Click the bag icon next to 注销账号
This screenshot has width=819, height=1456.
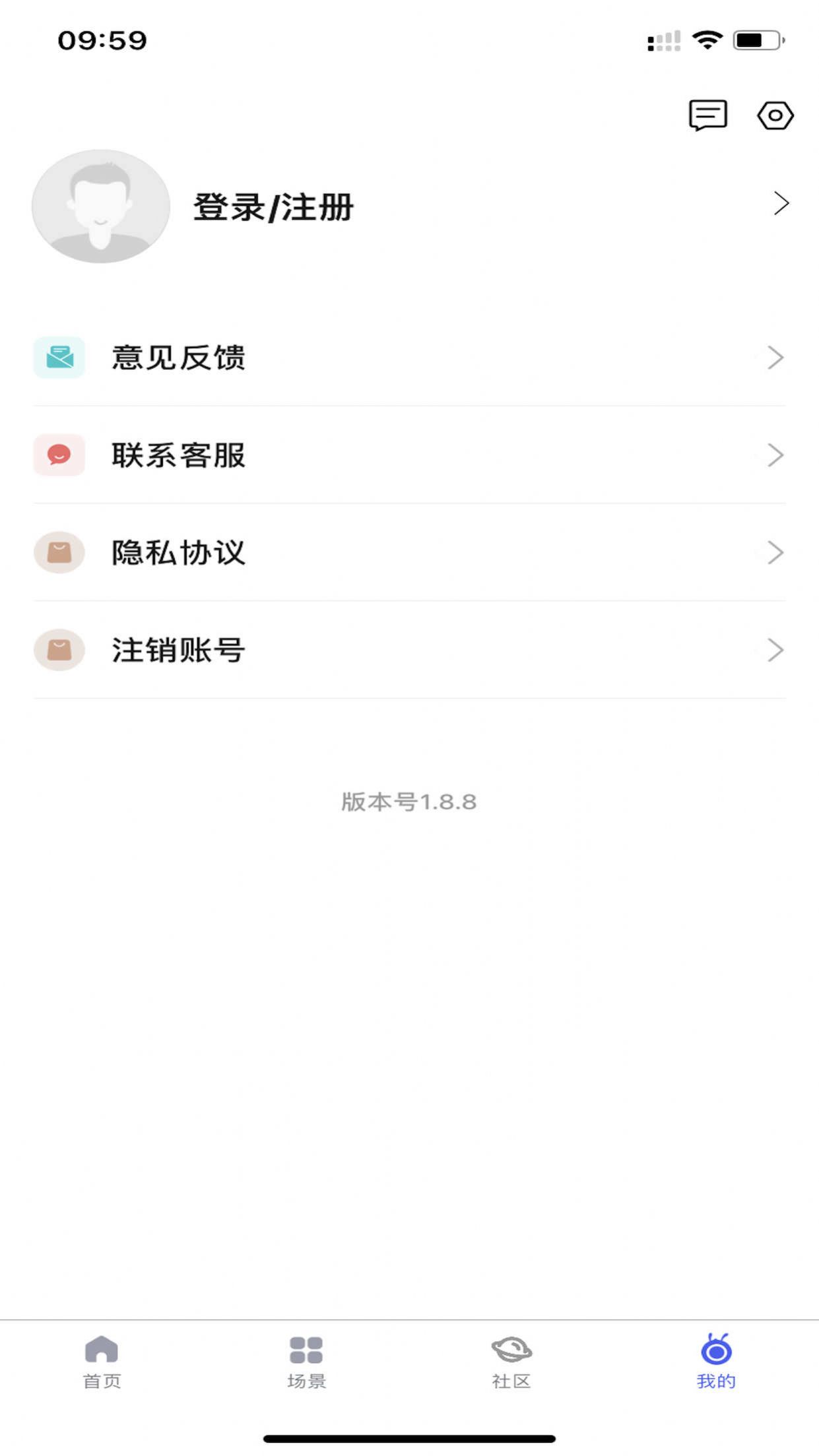click(59, 650)
